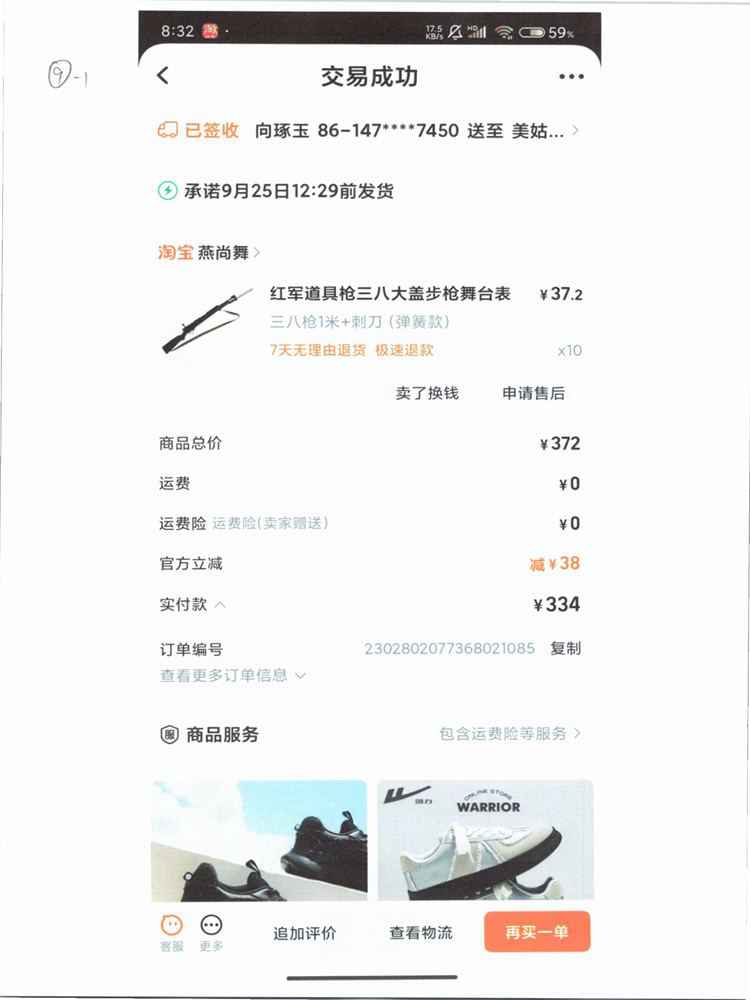The width and height of the screenshot is (750, 1000).
Task: Copy the order number with 复制
Action: (x=565, y=648)
